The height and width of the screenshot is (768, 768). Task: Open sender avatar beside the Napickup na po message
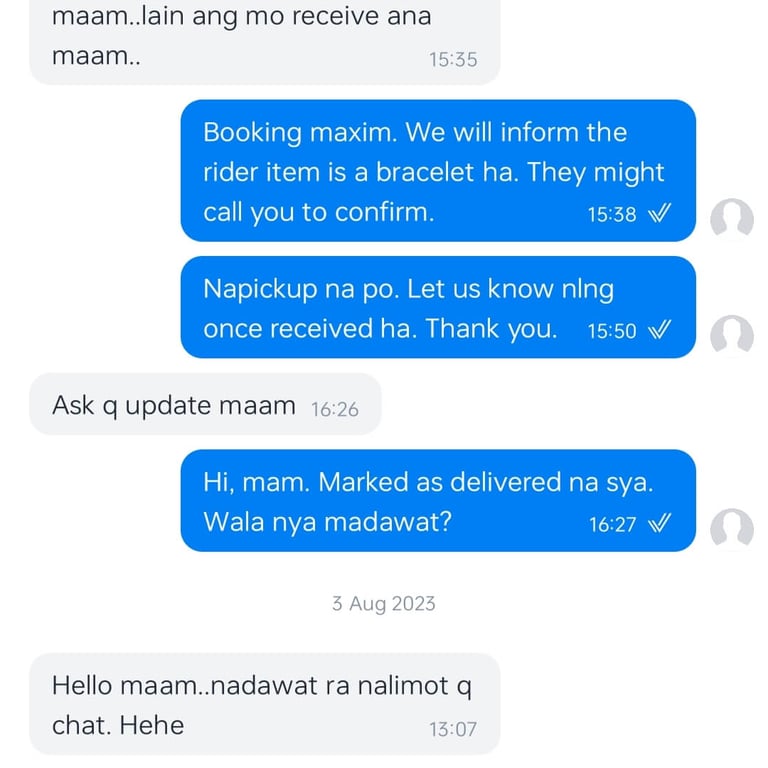point(732,336)
